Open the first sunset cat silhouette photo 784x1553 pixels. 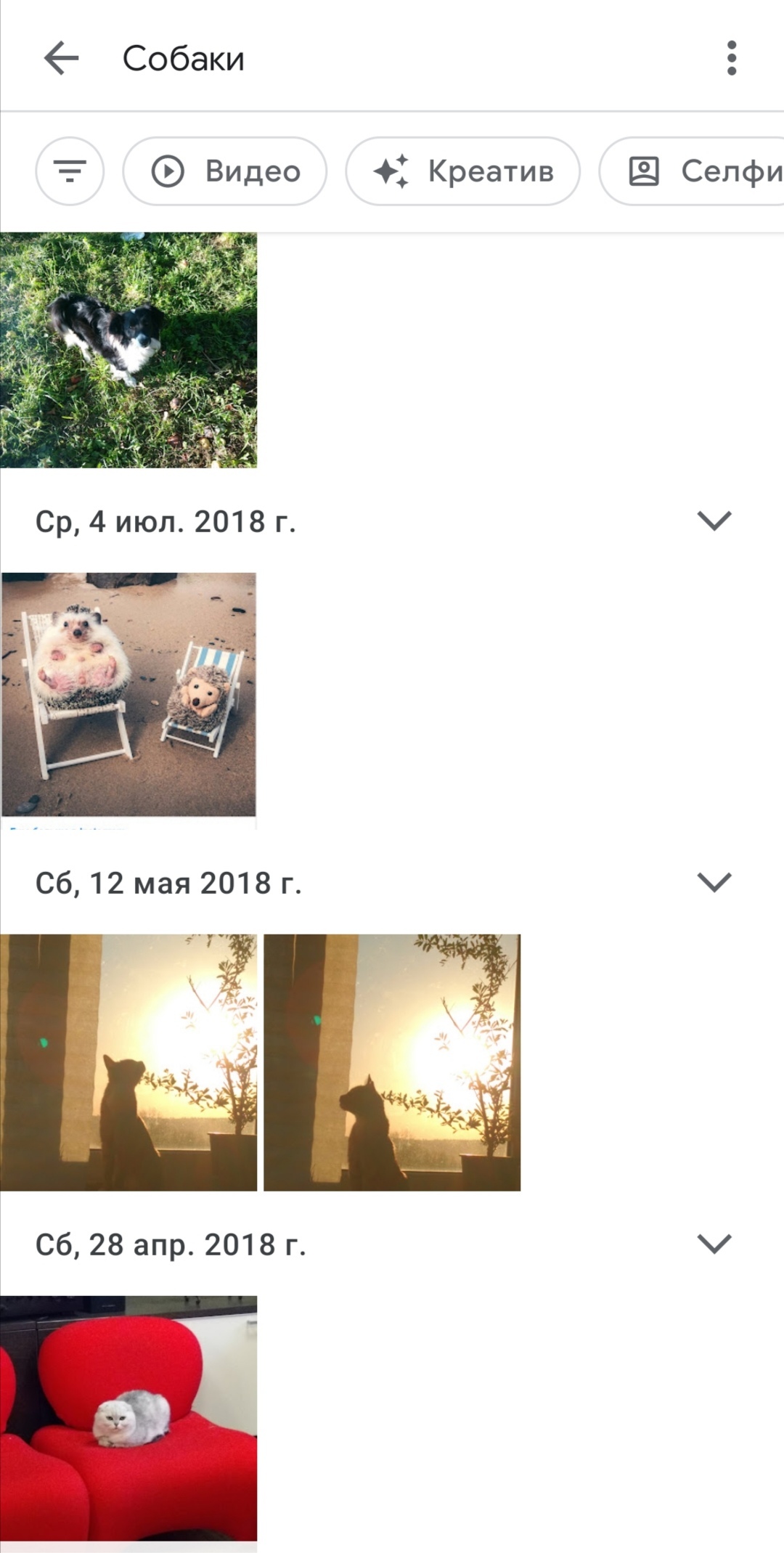pos(128,1062)
